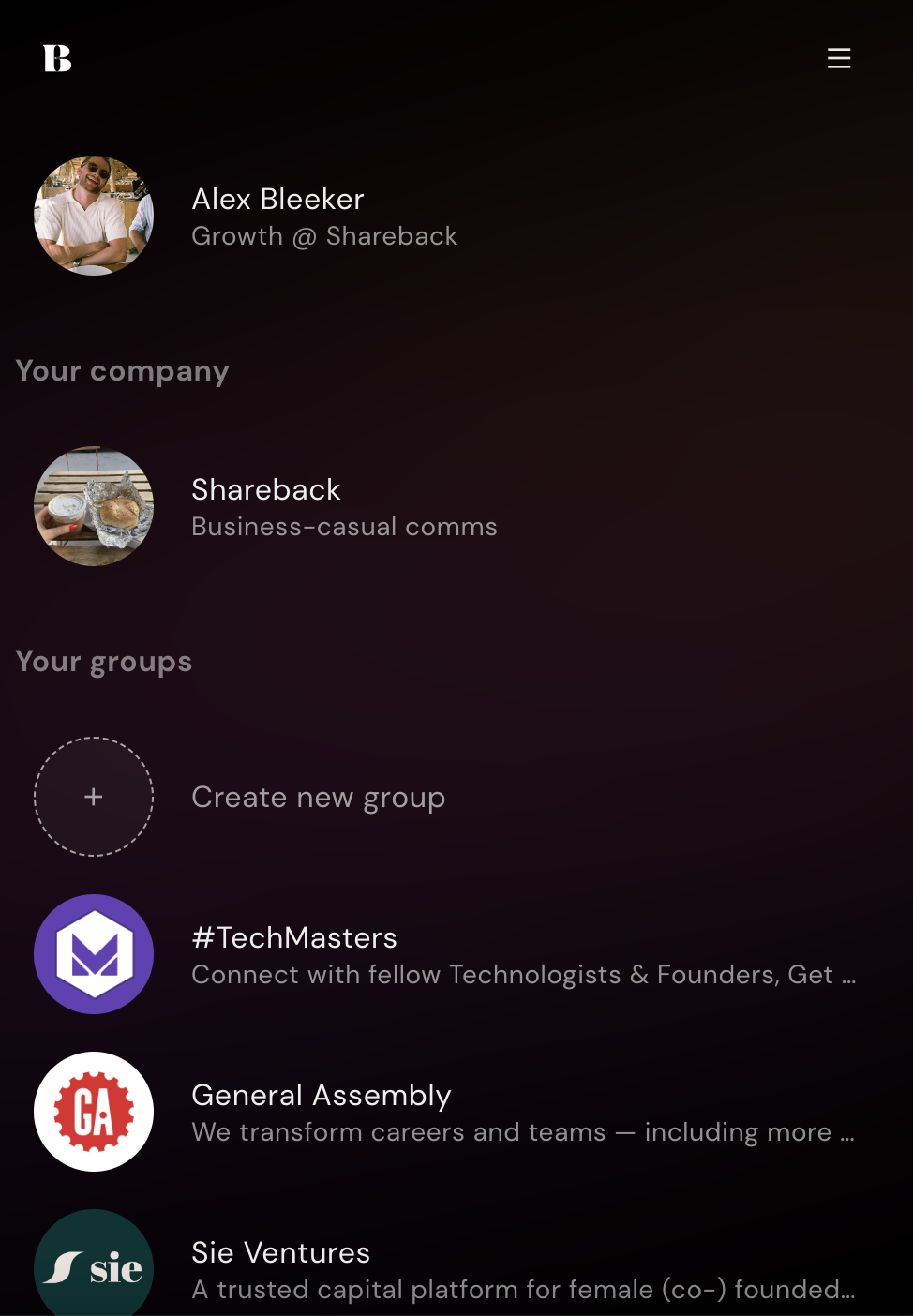The image size is (913, 1316).
Task: Tap the B logo home icon
Action: click(57, 58)
